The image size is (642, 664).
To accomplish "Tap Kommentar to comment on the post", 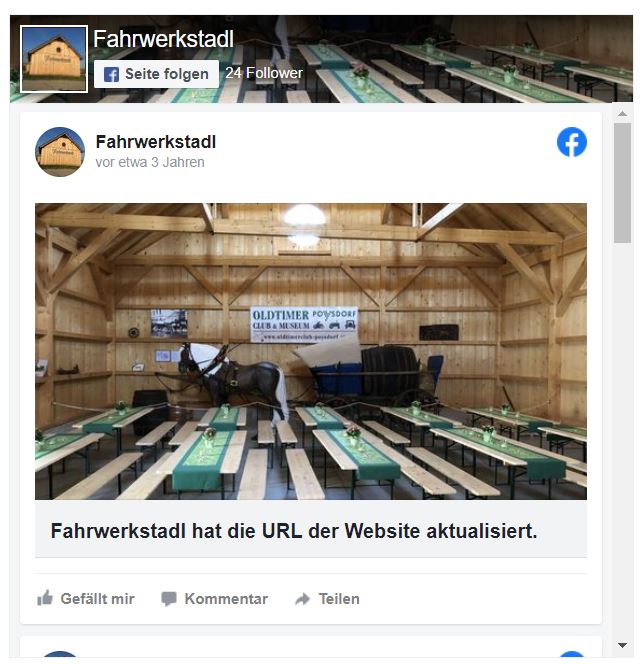I will 214,599.
